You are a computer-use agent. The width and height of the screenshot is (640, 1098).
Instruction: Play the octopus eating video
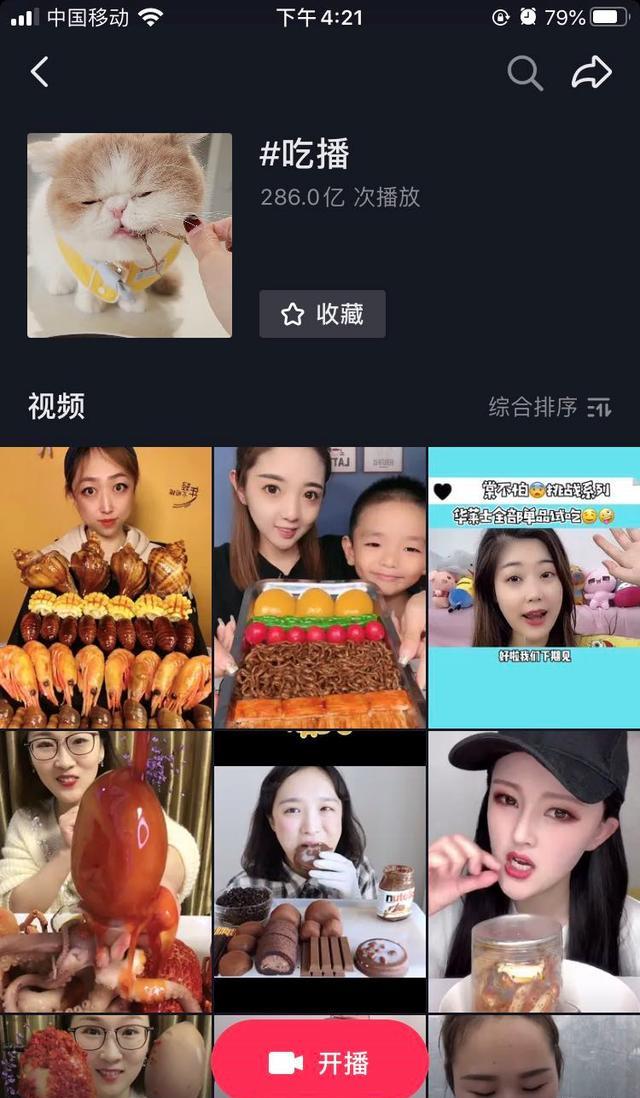[x=105, y=870]
